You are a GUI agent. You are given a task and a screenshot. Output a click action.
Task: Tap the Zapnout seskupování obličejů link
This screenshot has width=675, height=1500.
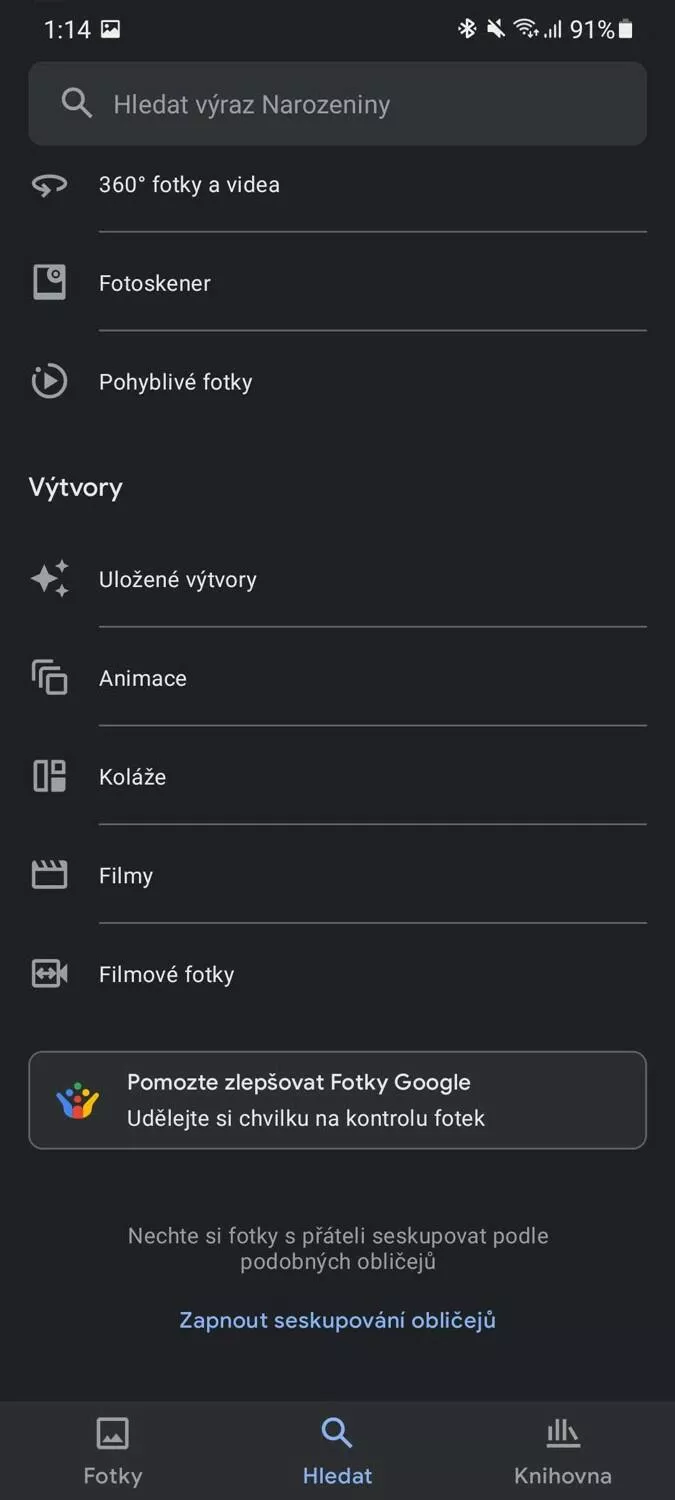pos(337,1320)
